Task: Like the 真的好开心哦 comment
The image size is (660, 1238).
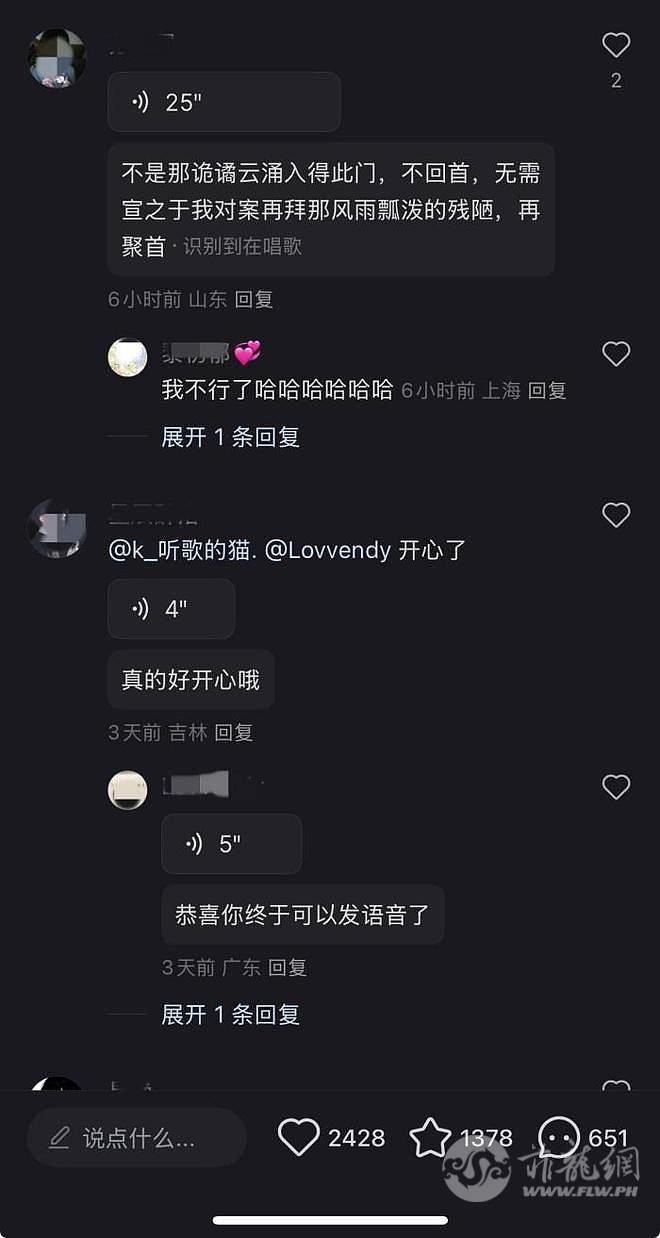Action: (616, 515)
